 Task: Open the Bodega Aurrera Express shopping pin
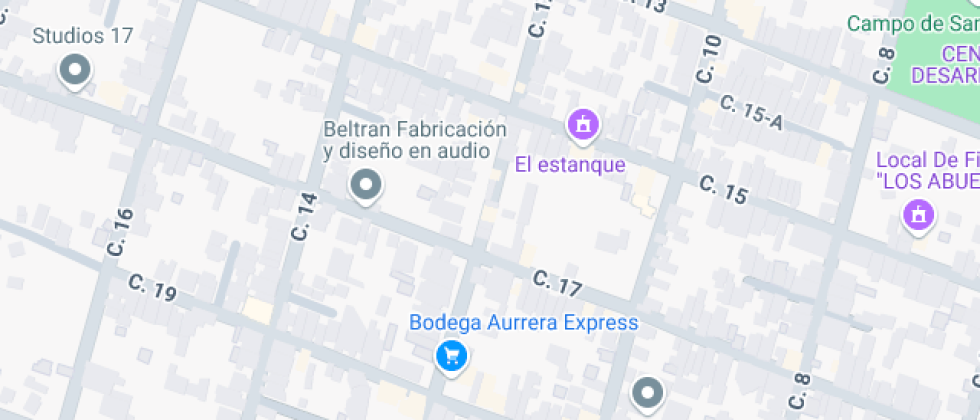click(x=452, y=355)
